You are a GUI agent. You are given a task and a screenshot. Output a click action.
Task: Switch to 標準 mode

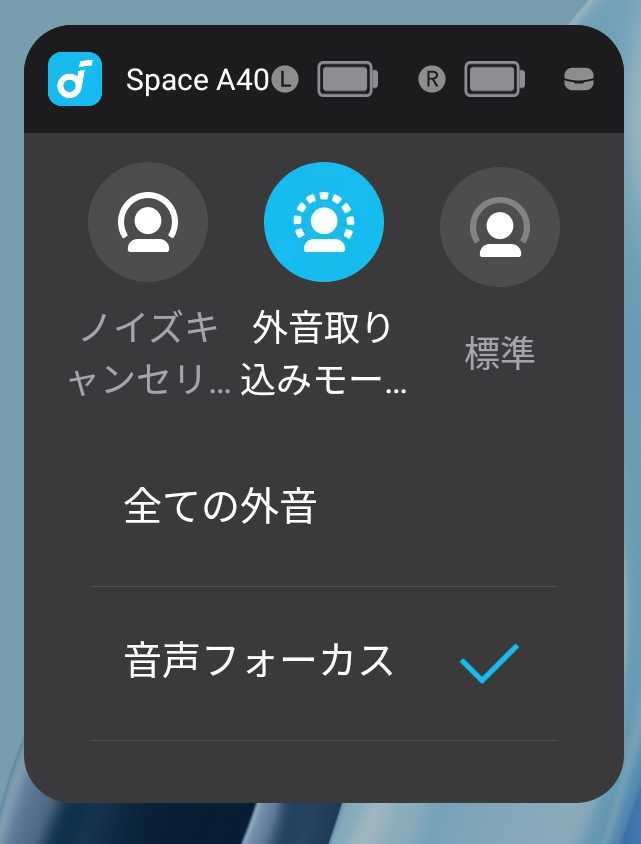tap(499, 226)
